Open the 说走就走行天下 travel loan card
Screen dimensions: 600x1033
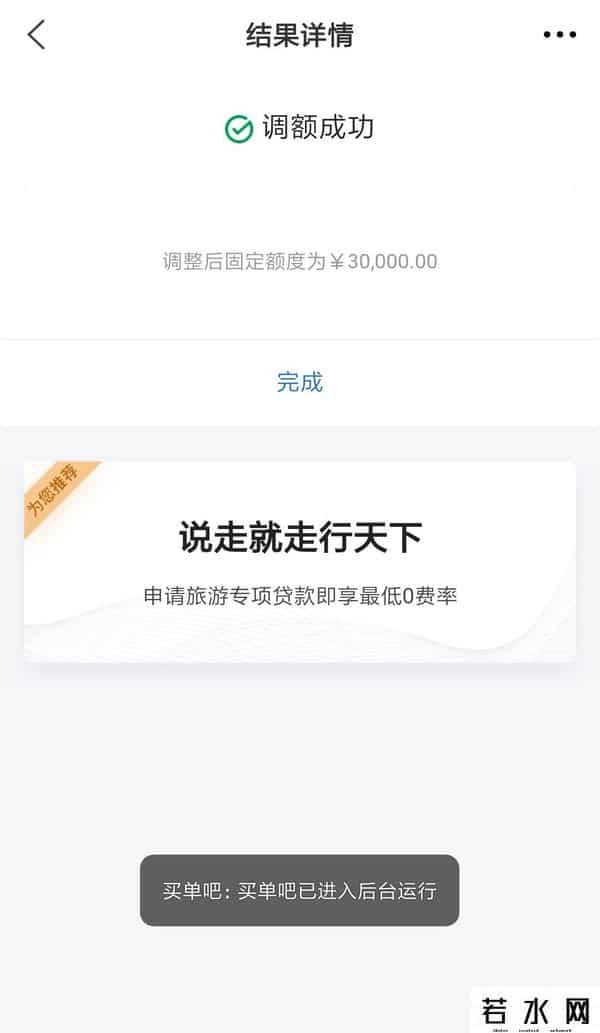point(300,561)
